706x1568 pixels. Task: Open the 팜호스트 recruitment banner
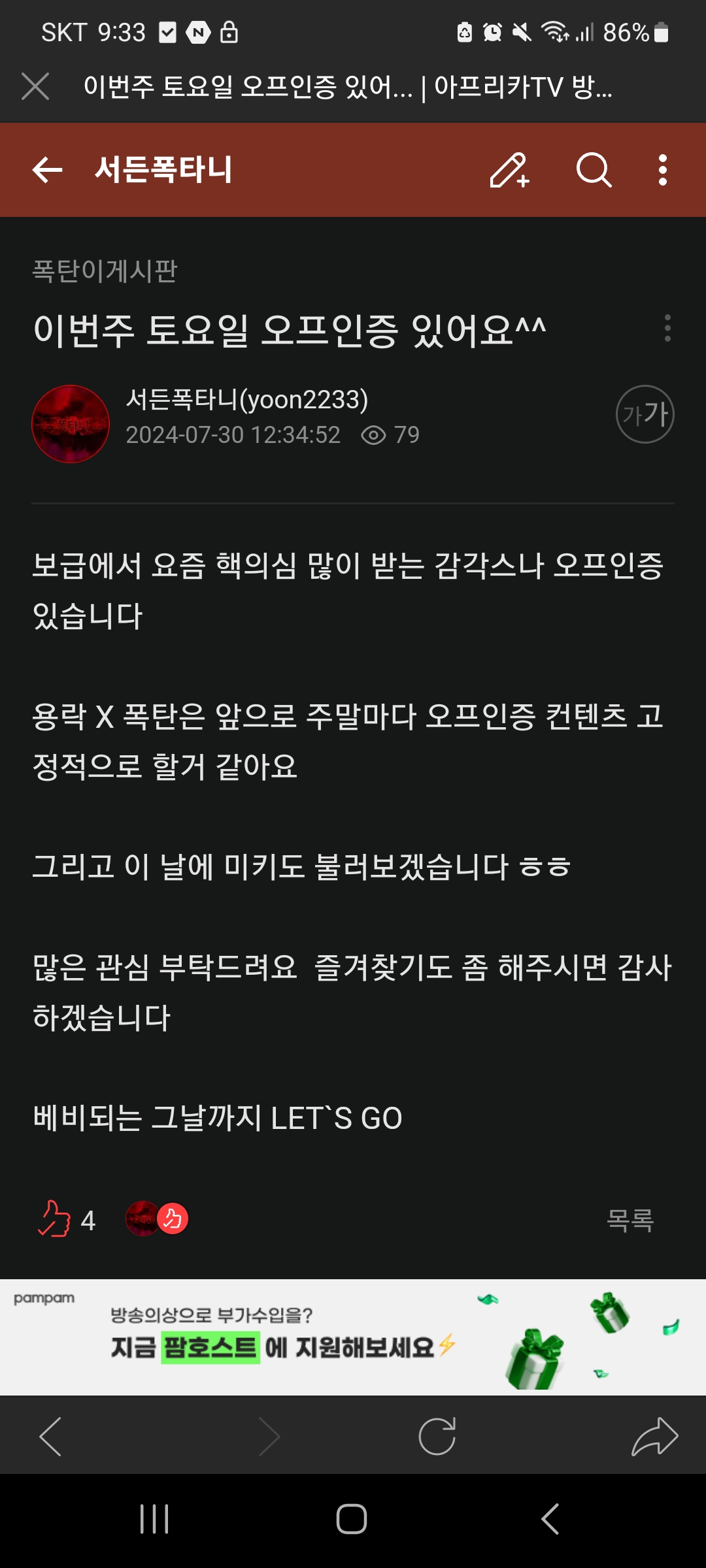[353, 1337]
